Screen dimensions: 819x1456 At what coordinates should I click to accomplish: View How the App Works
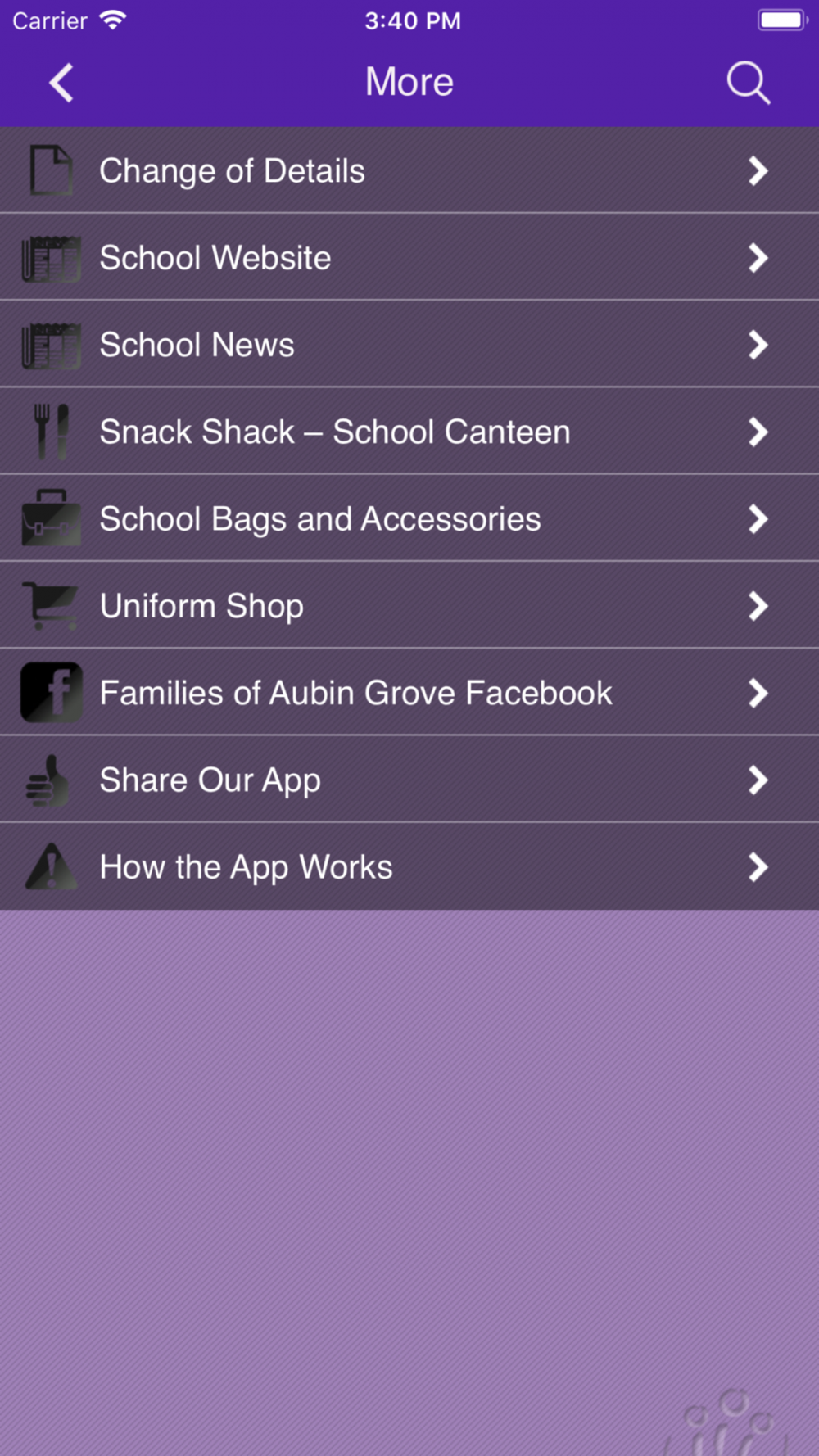[x=409, y=866]
